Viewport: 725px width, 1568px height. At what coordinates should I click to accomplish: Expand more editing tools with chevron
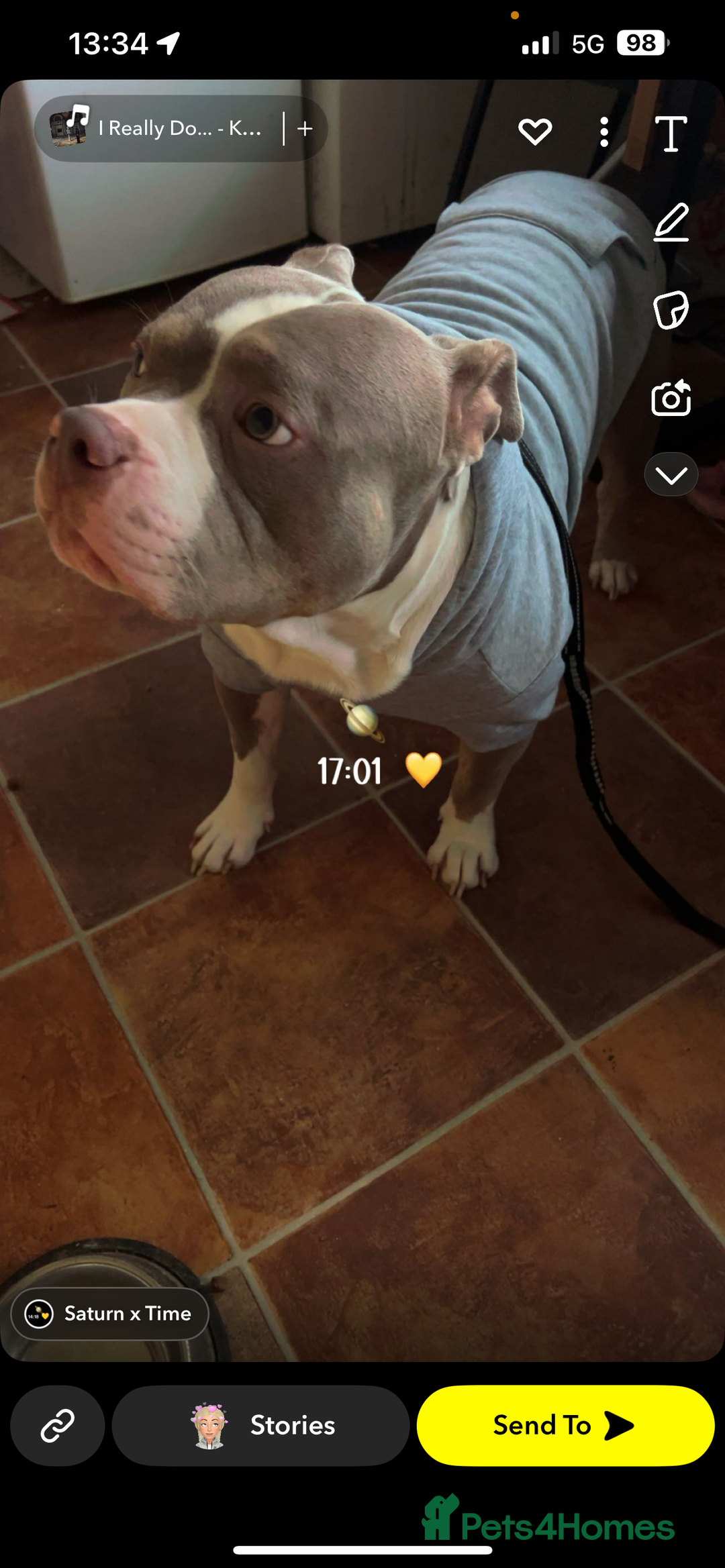coord(671,475)
